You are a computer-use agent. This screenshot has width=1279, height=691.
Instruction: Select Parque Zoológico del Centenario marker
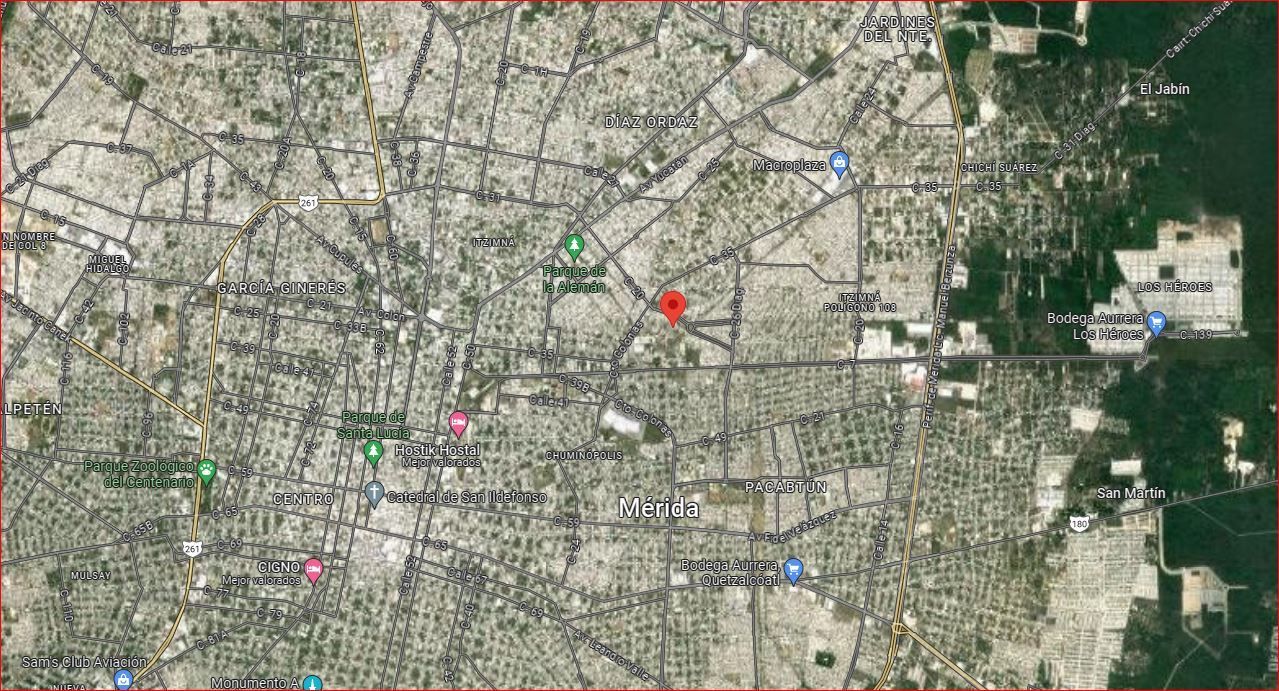[207, 471]
